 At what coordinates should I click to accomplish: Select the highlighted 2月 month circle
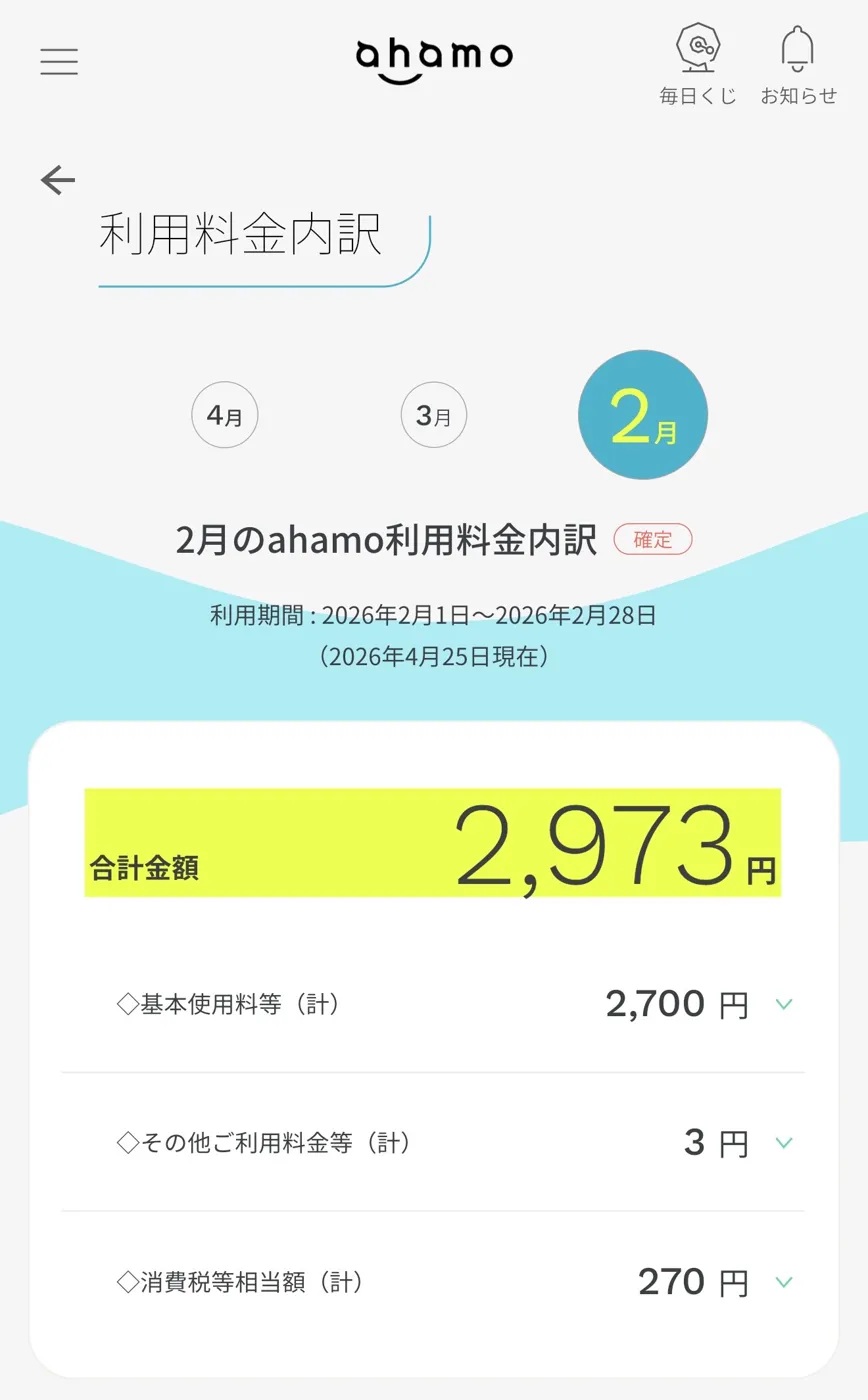coord(643,414)
